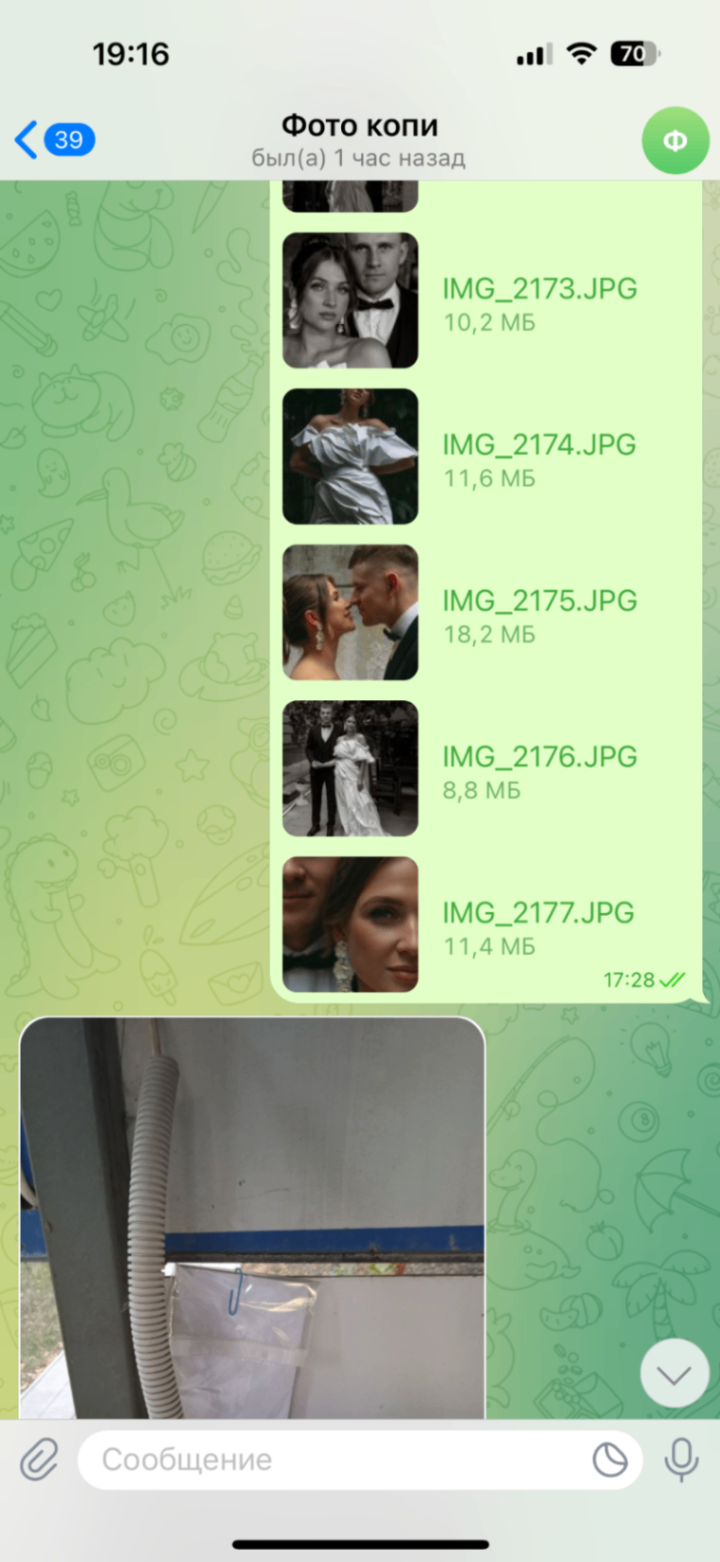Screen dimensions: 720x1562
Task: Open file IMG_2173.JPG
Action: 350,301
